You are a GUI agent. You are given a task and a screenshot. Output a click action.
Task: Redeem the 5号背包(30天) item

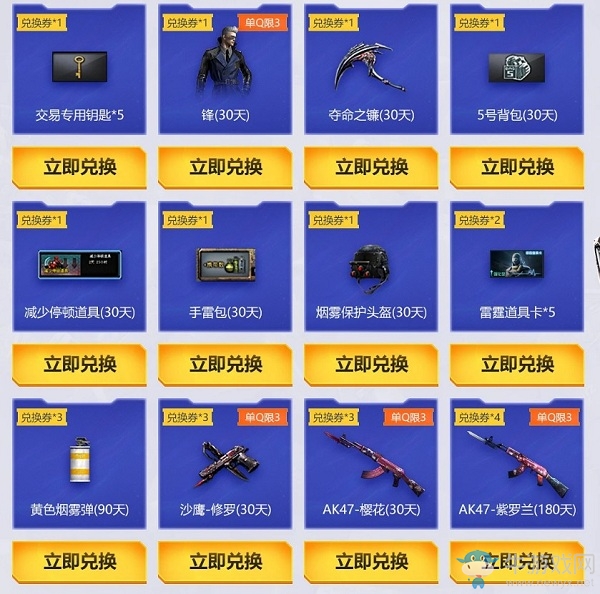click(517, 167)
